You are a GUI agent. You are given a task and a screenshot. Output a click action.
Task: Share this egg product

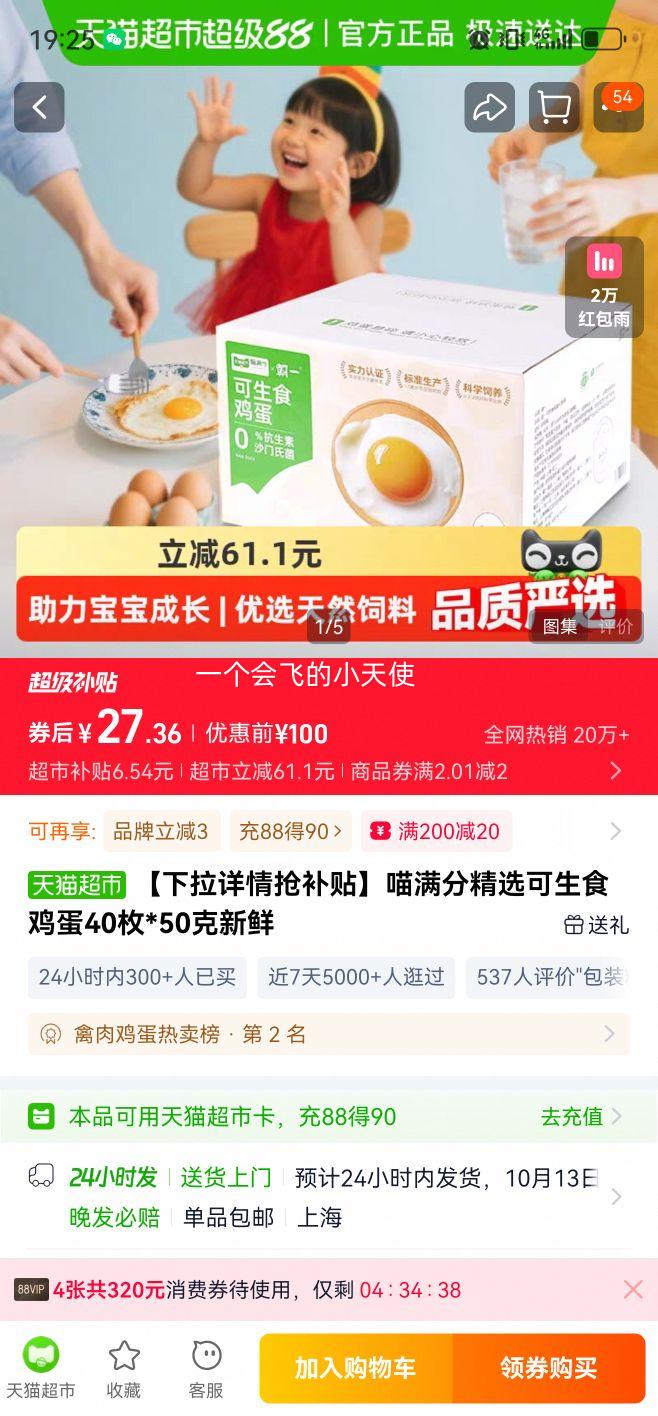489,108
